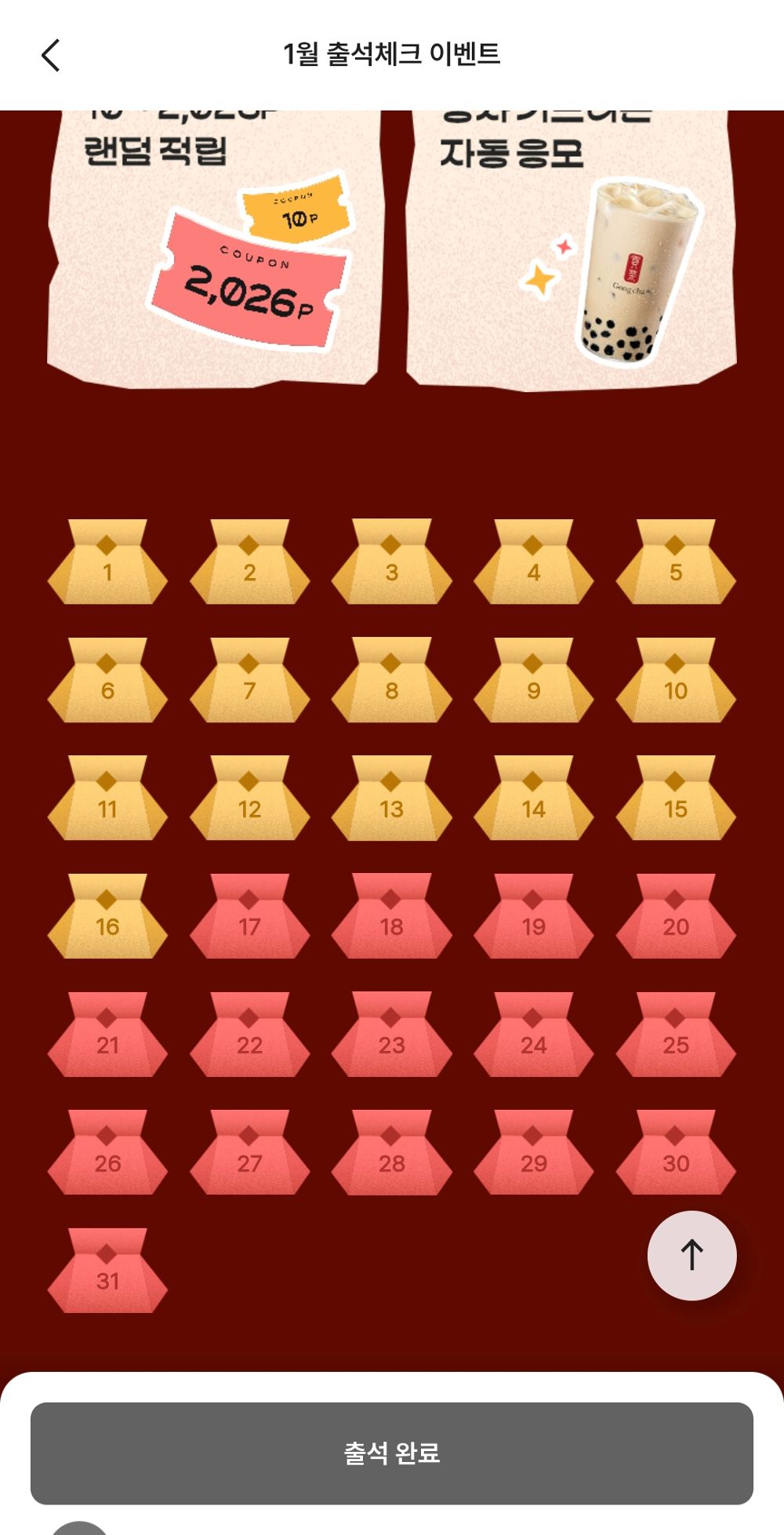Tap the scroll-to-top arrow button

click(691, 1255)
